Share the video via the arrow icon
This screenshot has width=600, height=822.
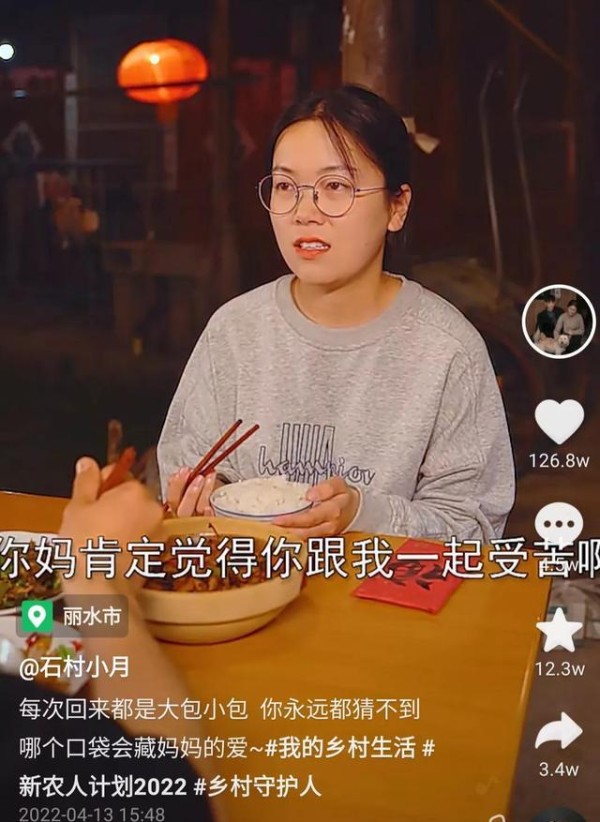[x=559, y=731]
